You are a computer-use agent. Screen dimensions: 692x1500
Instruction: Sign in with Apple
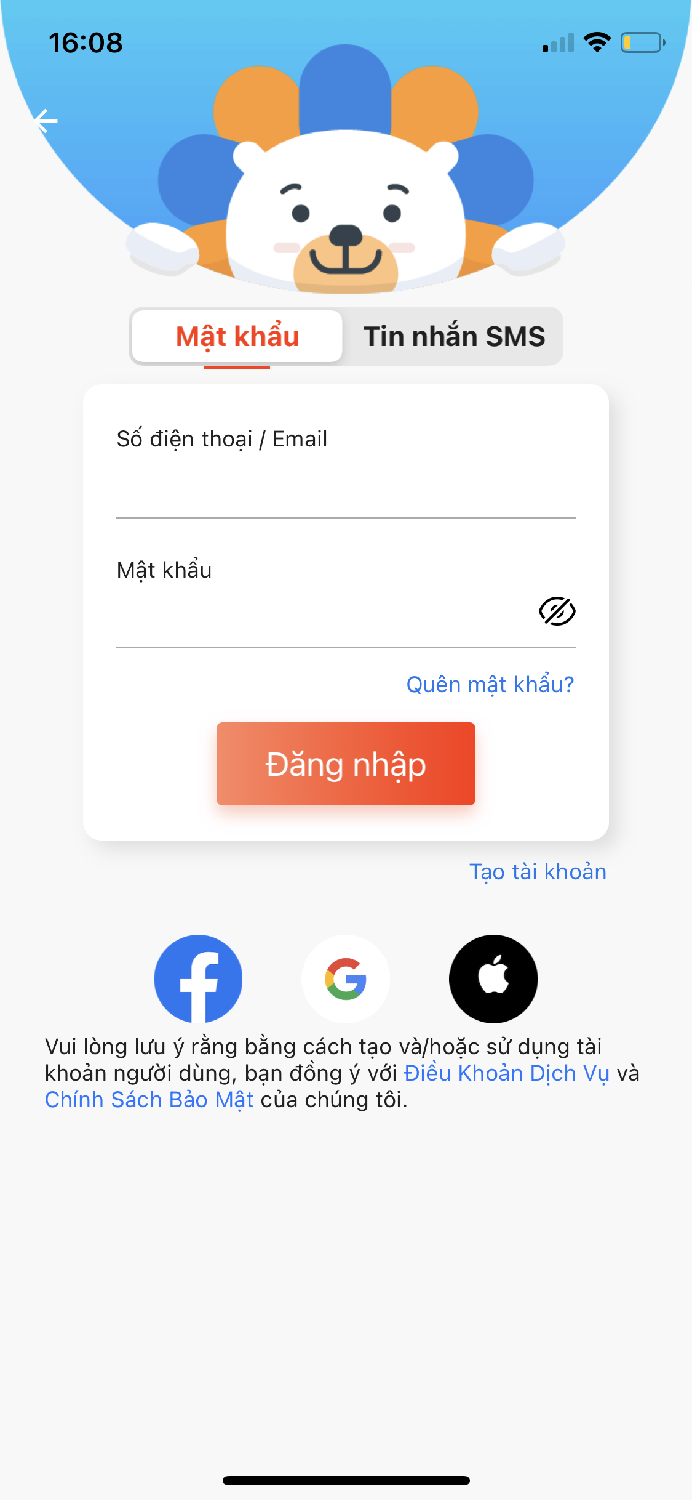point(494,979)
